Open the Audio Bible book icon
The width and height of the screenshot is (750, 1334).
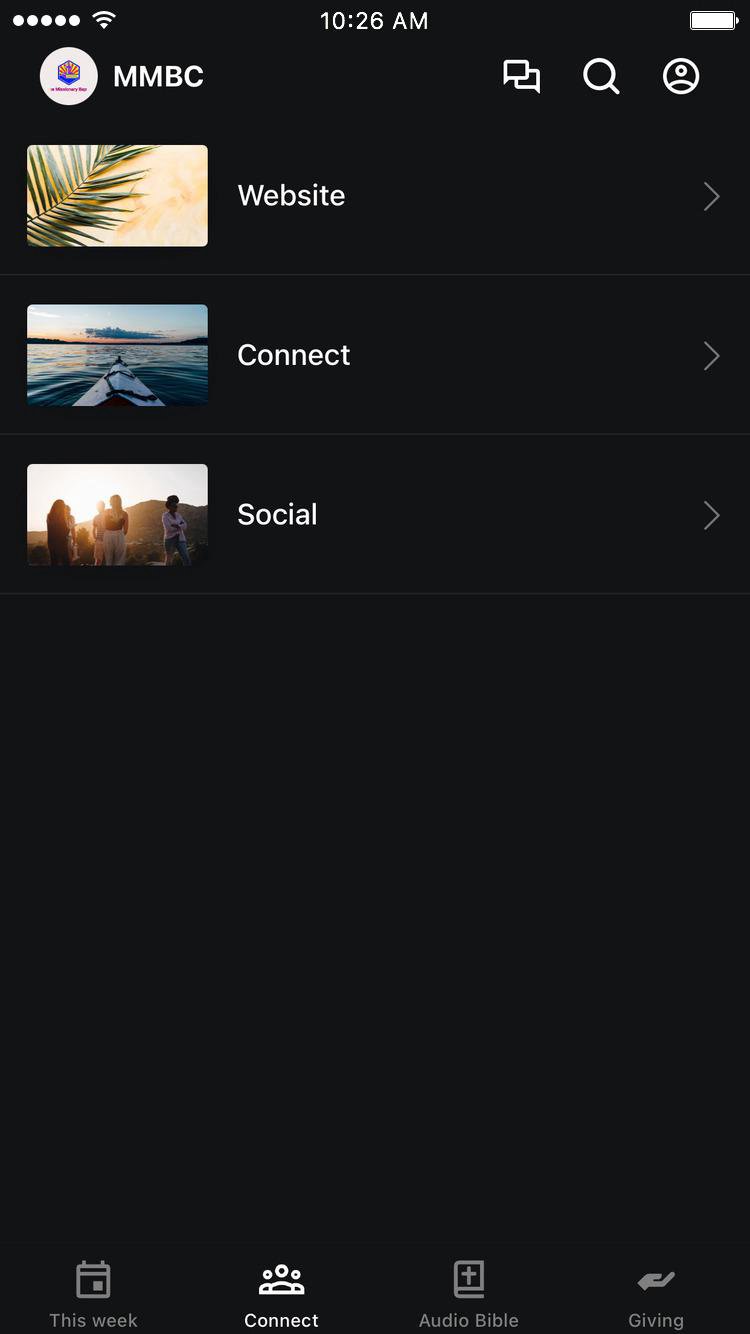point(468,1279)
